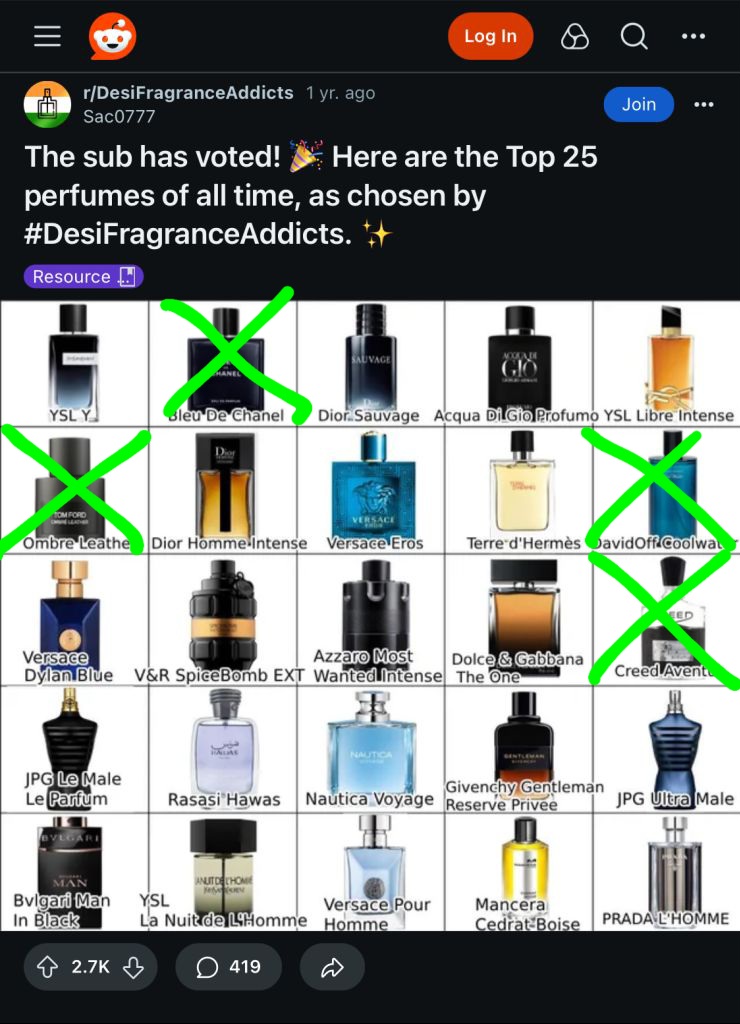Open the post options menu beside Join
740x1024 pixels.
pos(703,104)
